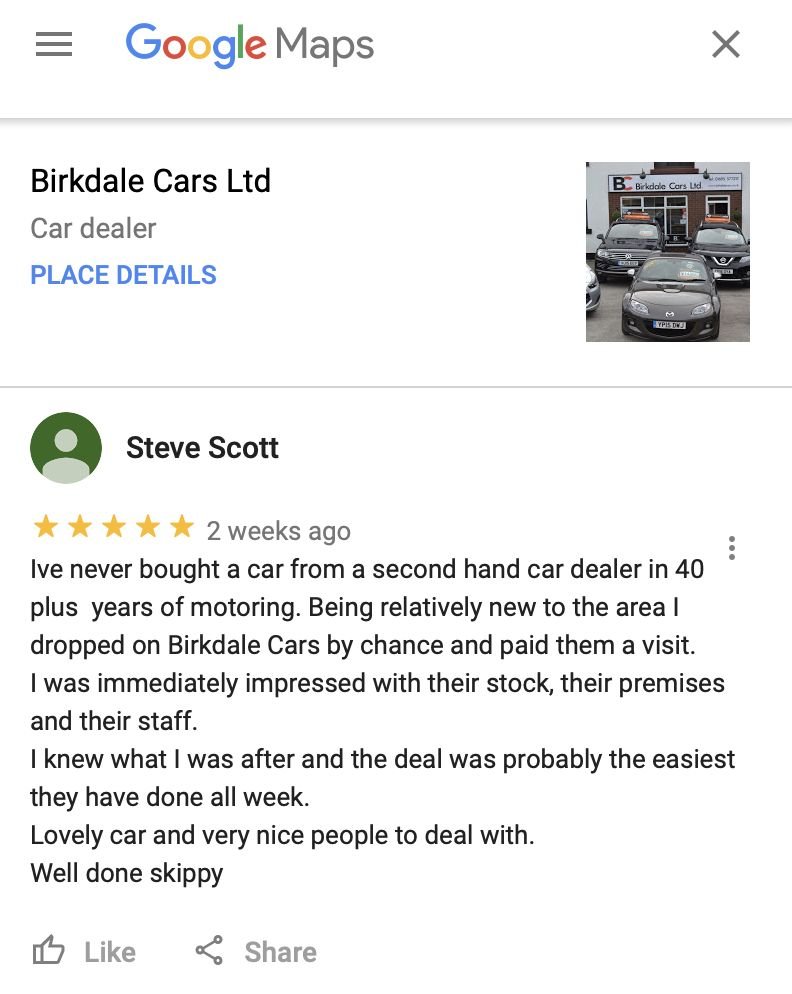
Task: View the Birkdale Cars Ltd photo
Action: [668, 252]
